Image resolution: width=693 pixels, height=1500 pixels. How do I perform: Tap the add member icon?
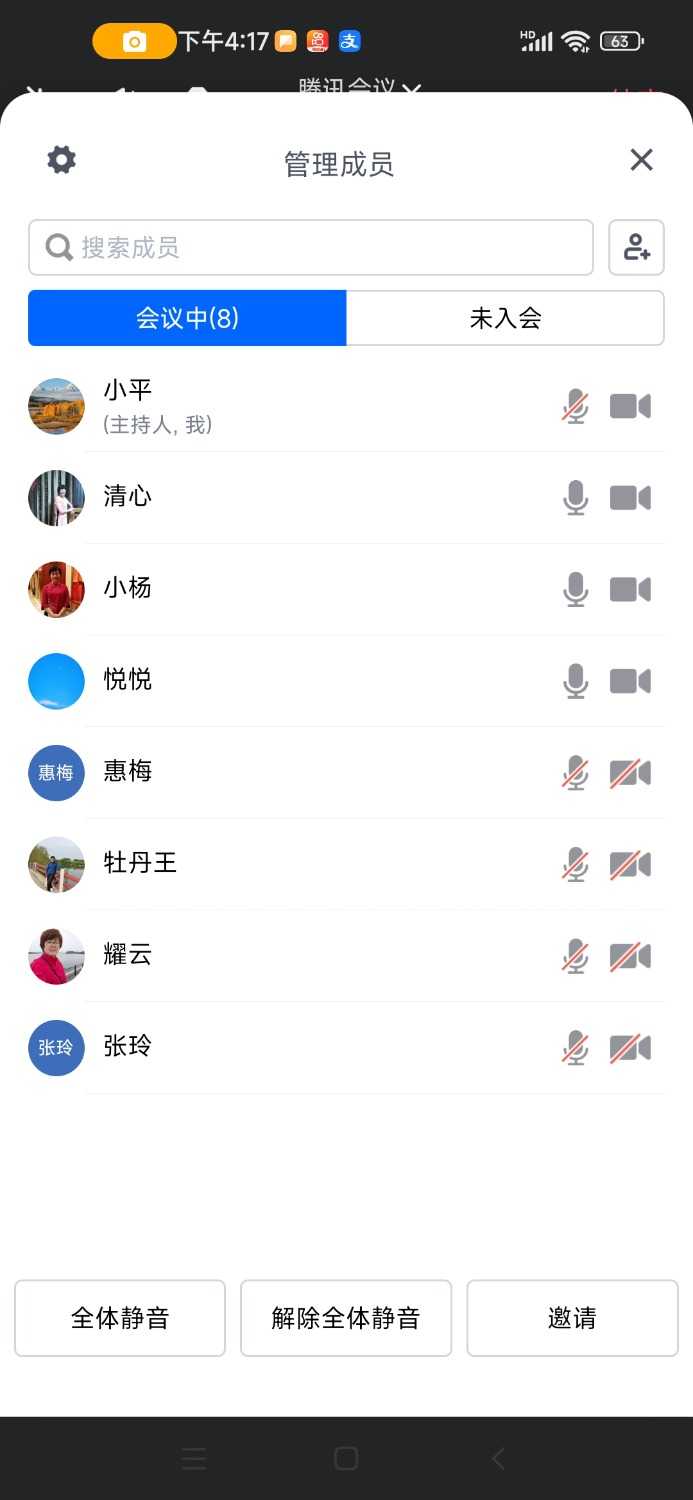tap(637, 248)
